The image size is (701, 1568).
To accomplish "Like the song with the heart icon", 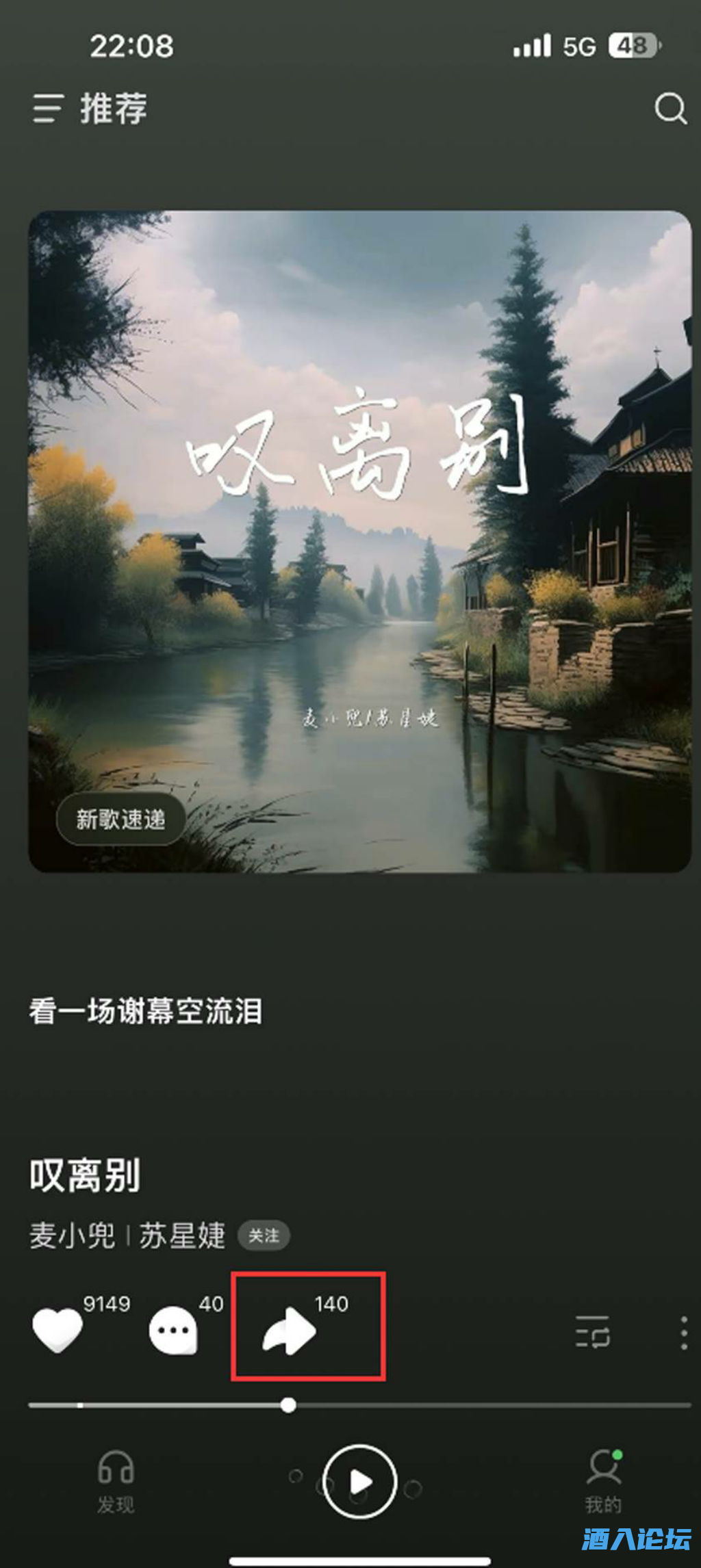I will (x=58, y=1330).
